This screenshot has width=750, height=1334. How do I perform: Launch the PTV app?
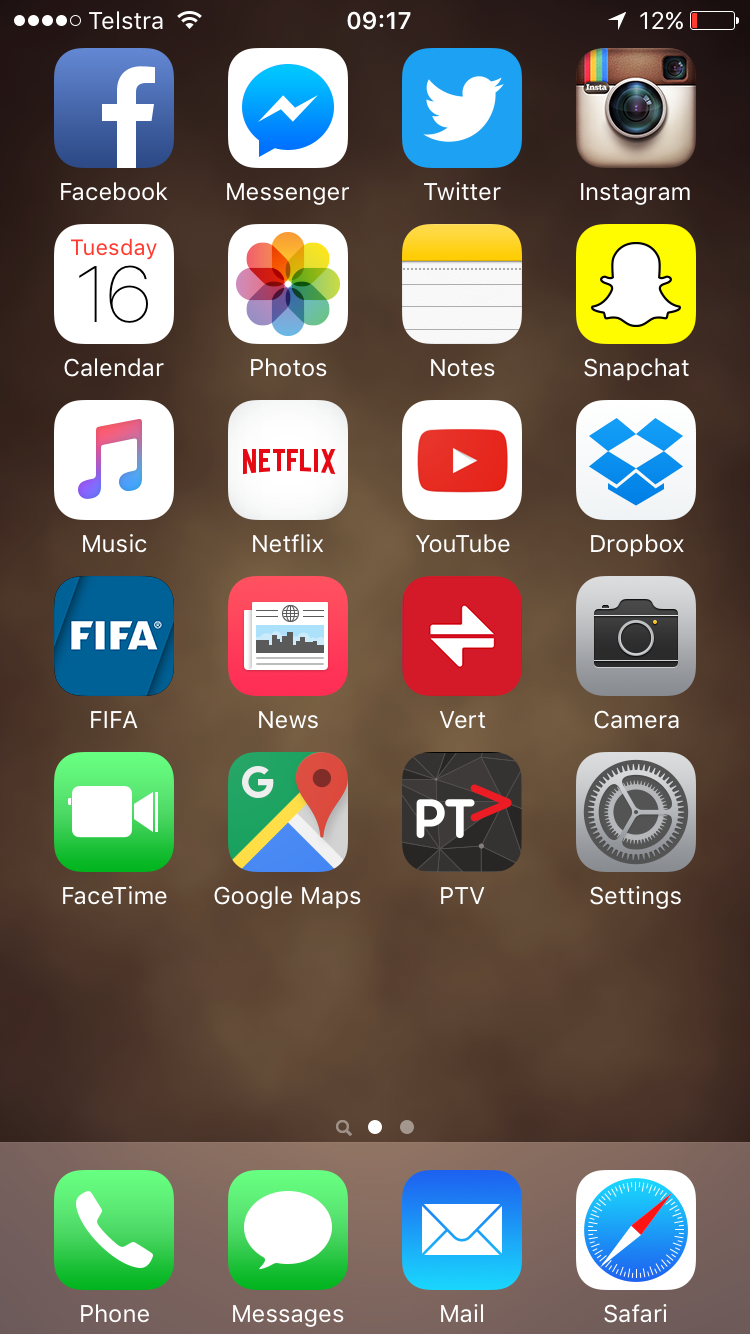click(462, 812)
